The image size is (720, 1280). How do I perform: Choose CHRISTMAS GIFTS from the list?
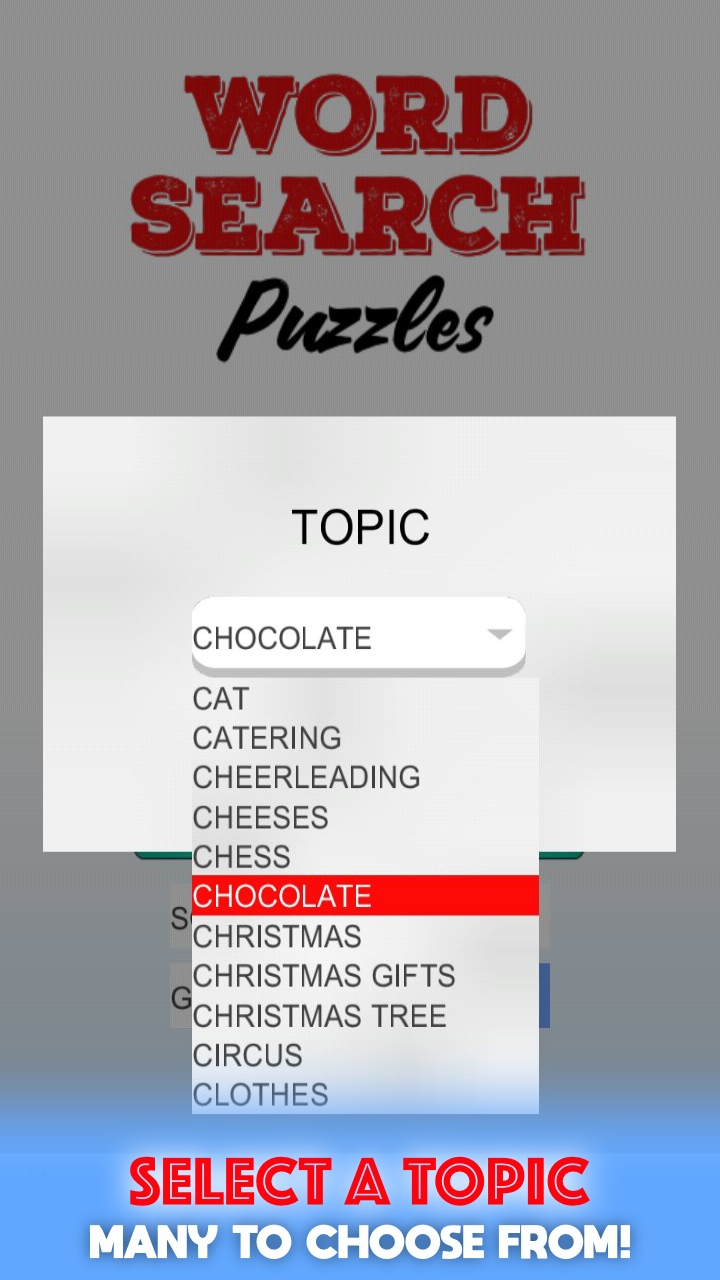coord(324,977)
